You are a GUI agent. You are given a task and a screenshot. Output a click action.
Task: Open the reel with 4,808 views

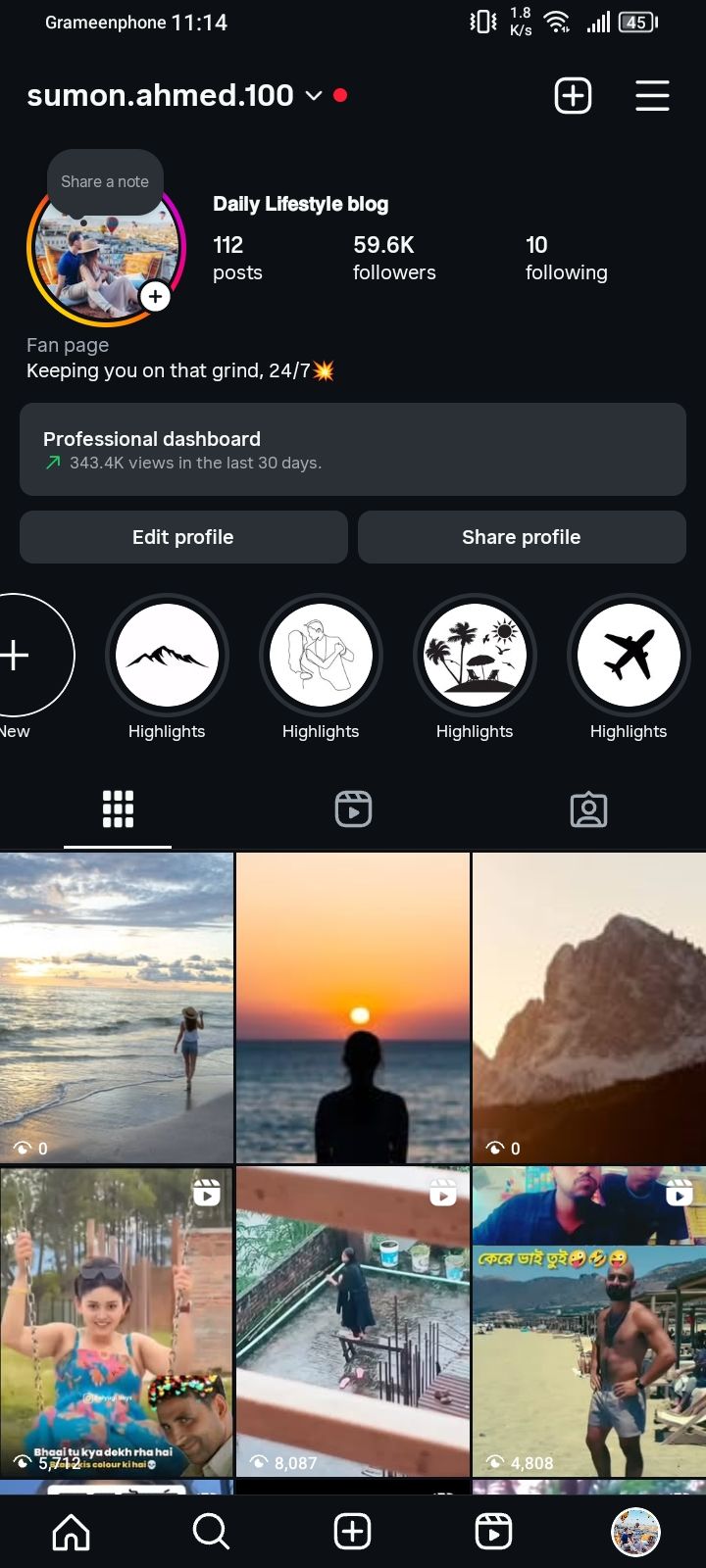pyautogui.click(x=588, y=1321)
